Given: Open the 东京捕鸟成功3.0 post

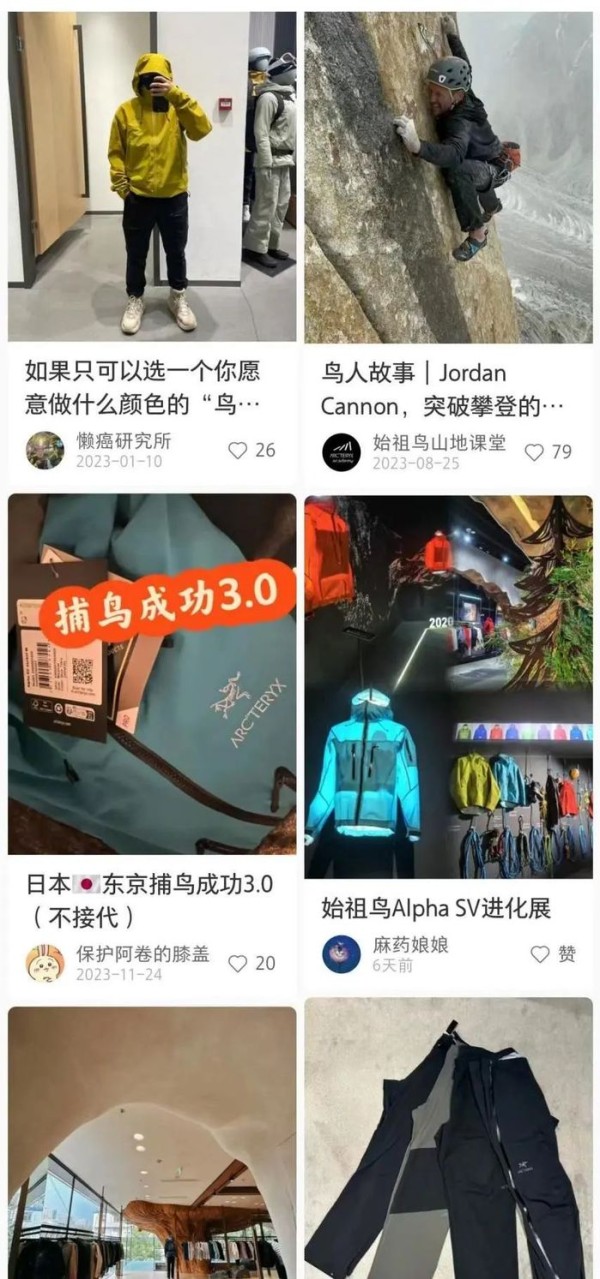Looking at the screenshot, I should (x=152, y=675).
